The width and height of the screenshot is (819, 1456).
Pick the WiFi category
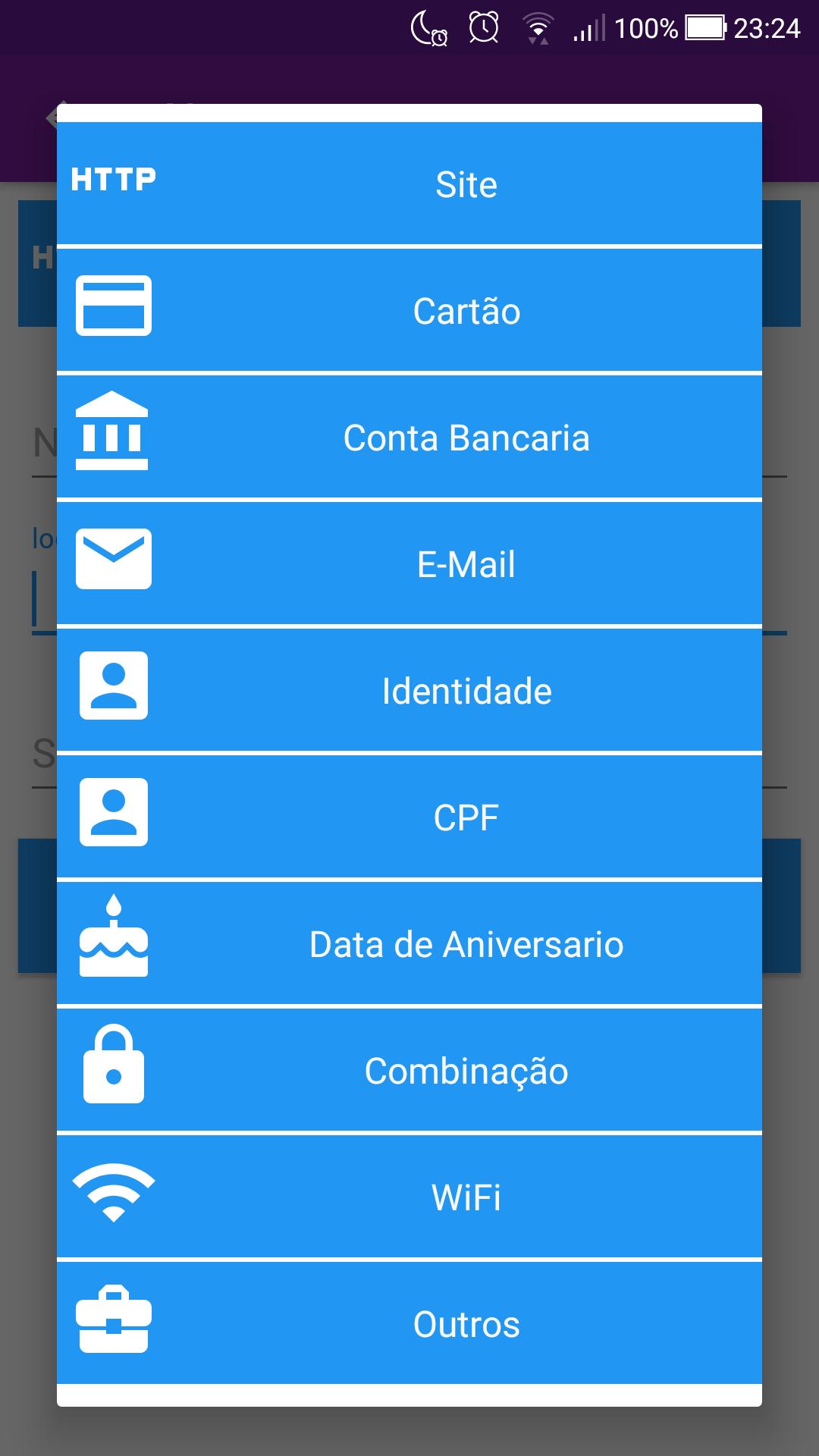click(x=409, y=1197)
